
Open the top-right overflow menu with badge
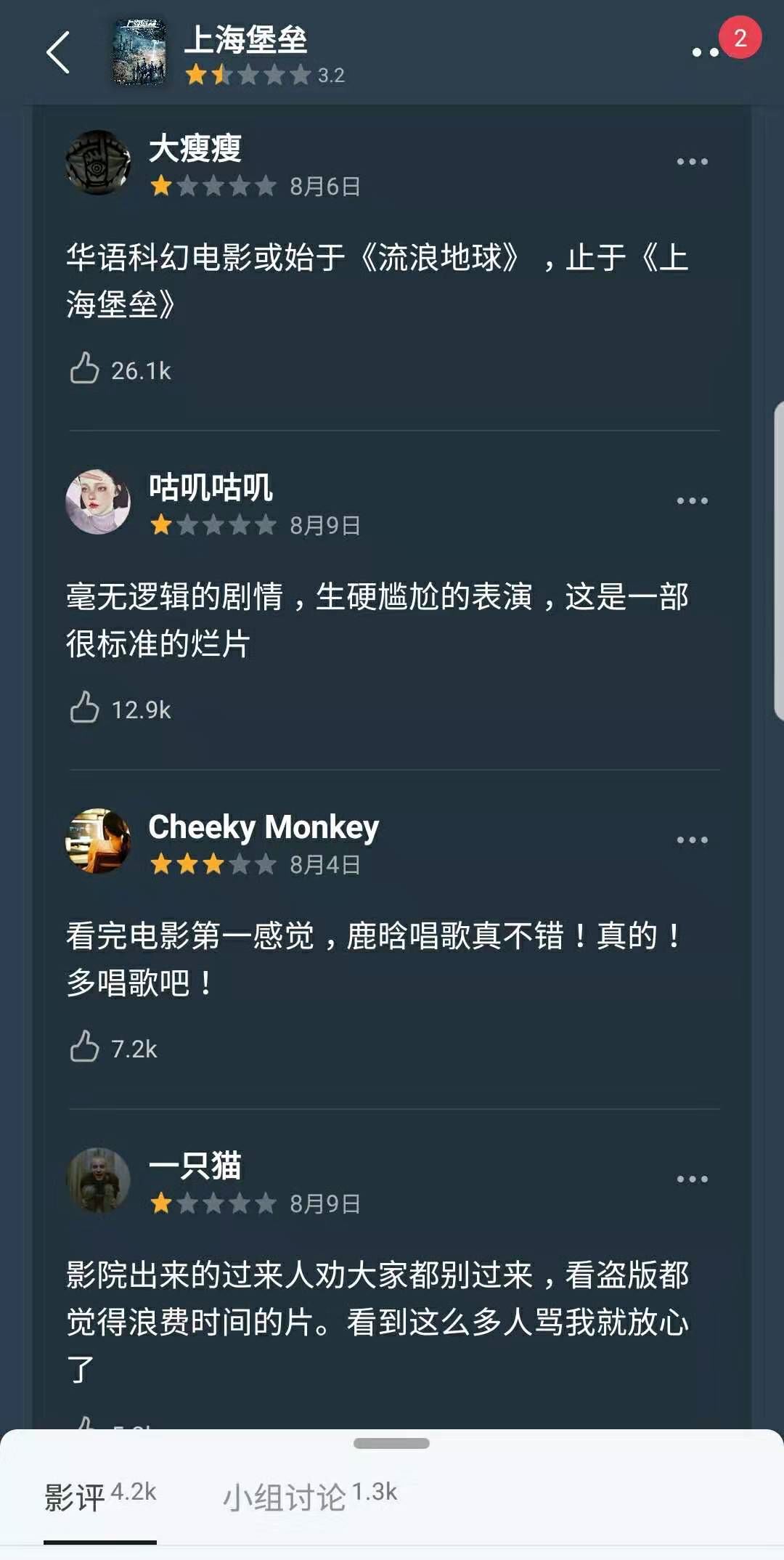[706, 52]
